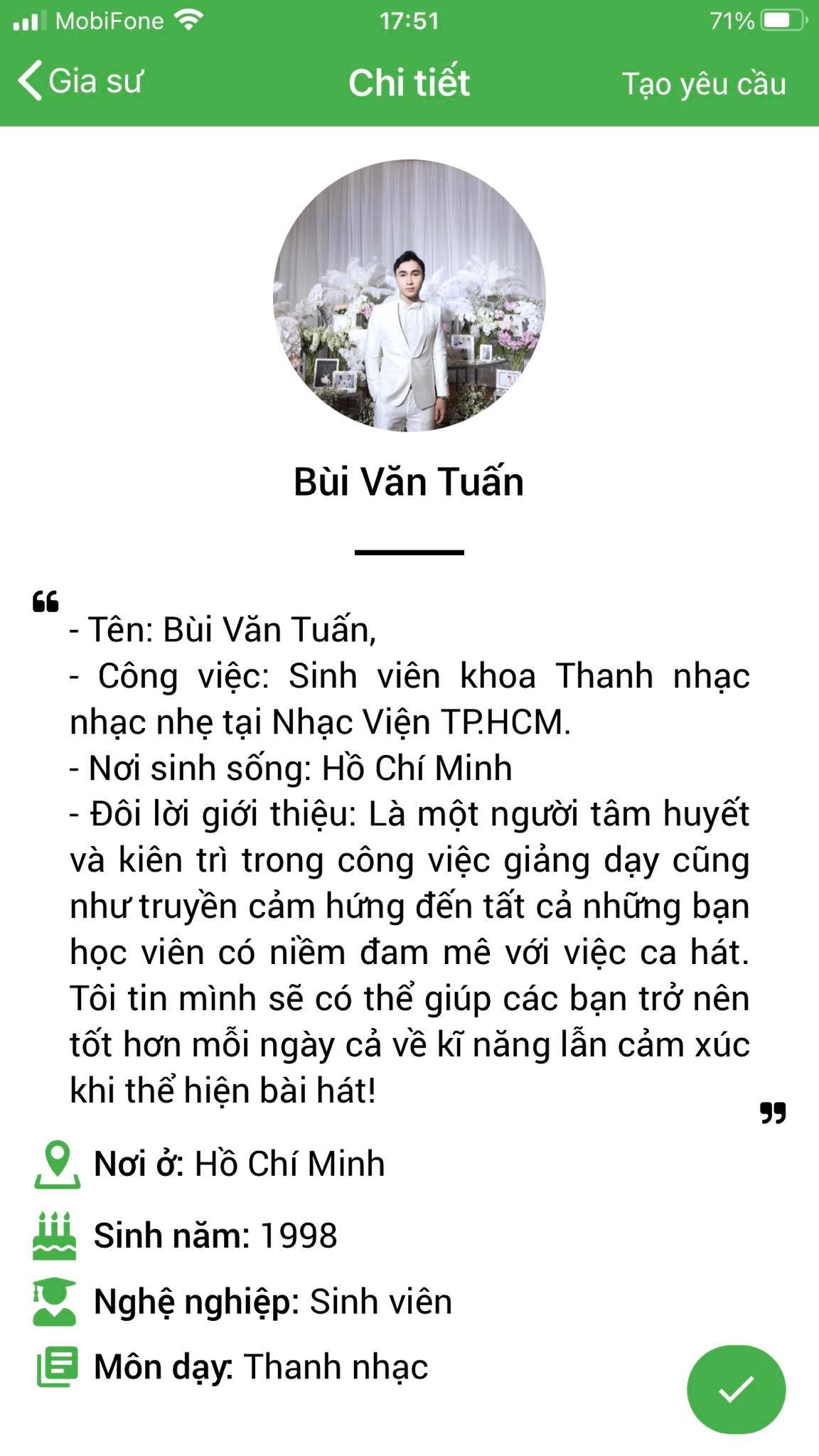View Bùi Văn Tuấn's profile photo
819x1456 pixels.
[x=409, y=295]
